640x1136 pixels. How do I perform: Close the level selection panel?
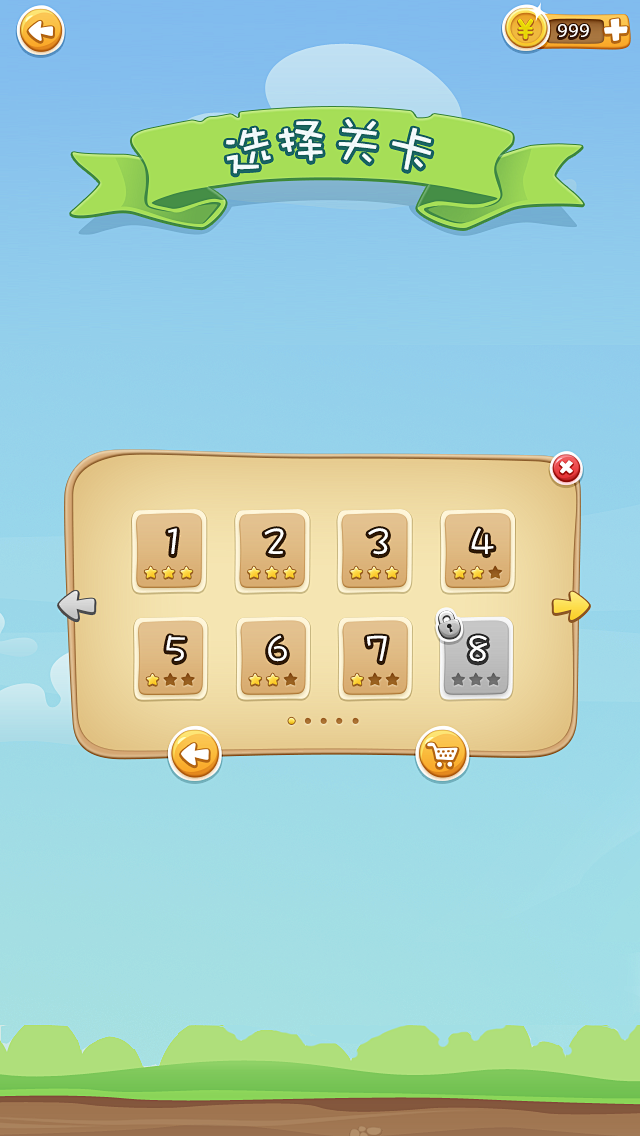coord(566,468)
